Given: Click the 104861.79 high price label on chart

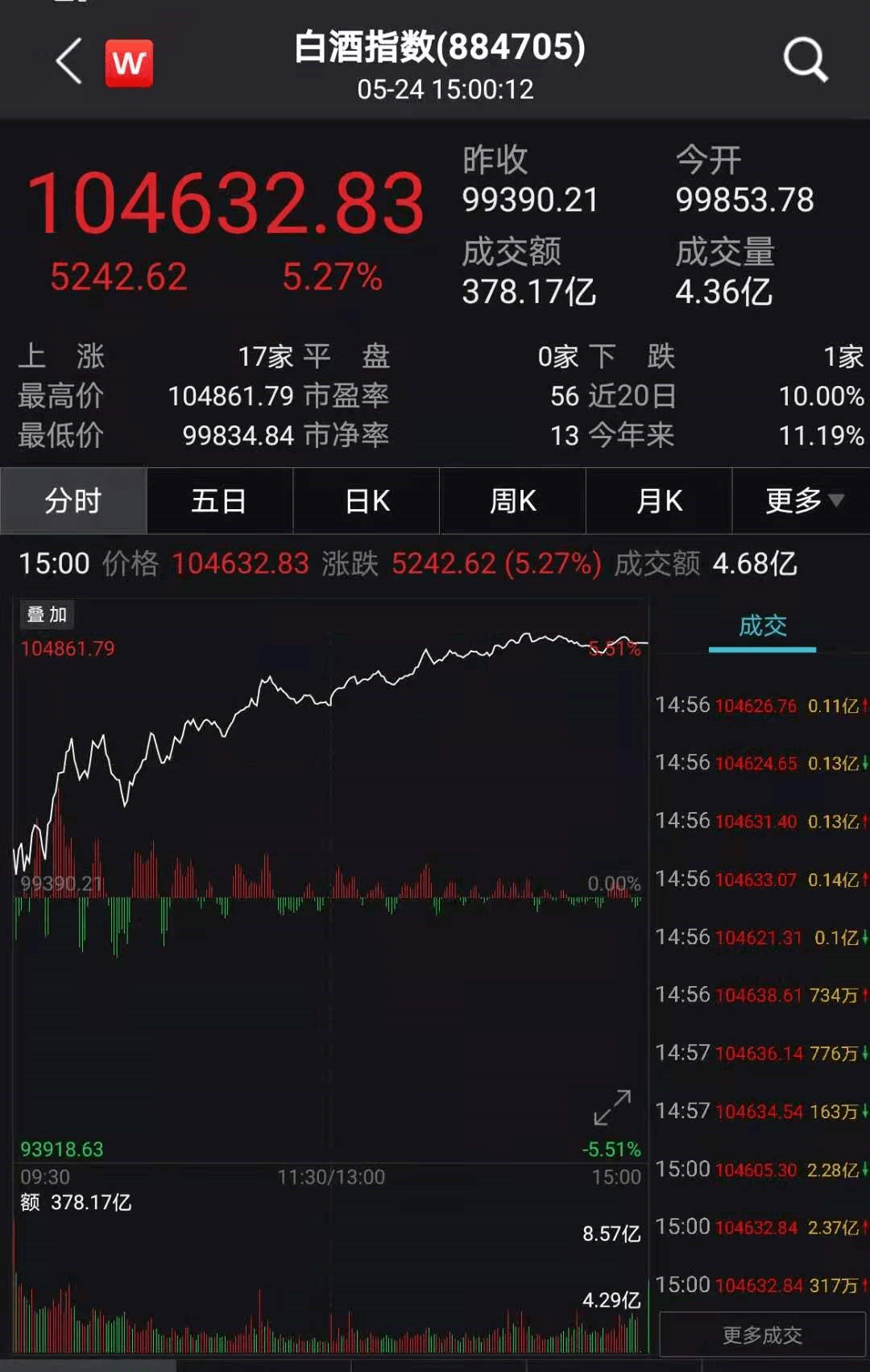Looking at the screenshot, I should (x=68, y=647).
